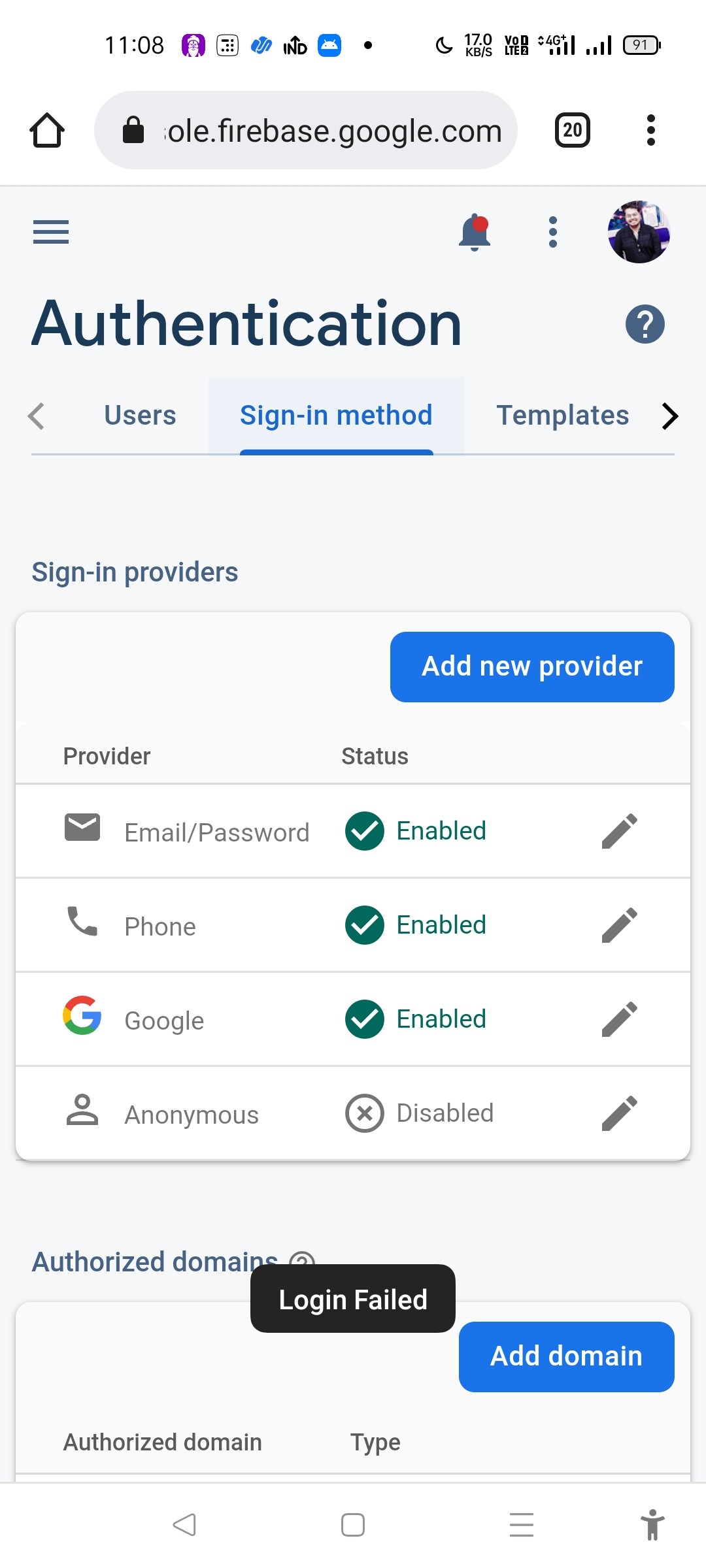Open the Firebase notifications bell
Viewport: 706px width, 1568px height.
475,233
